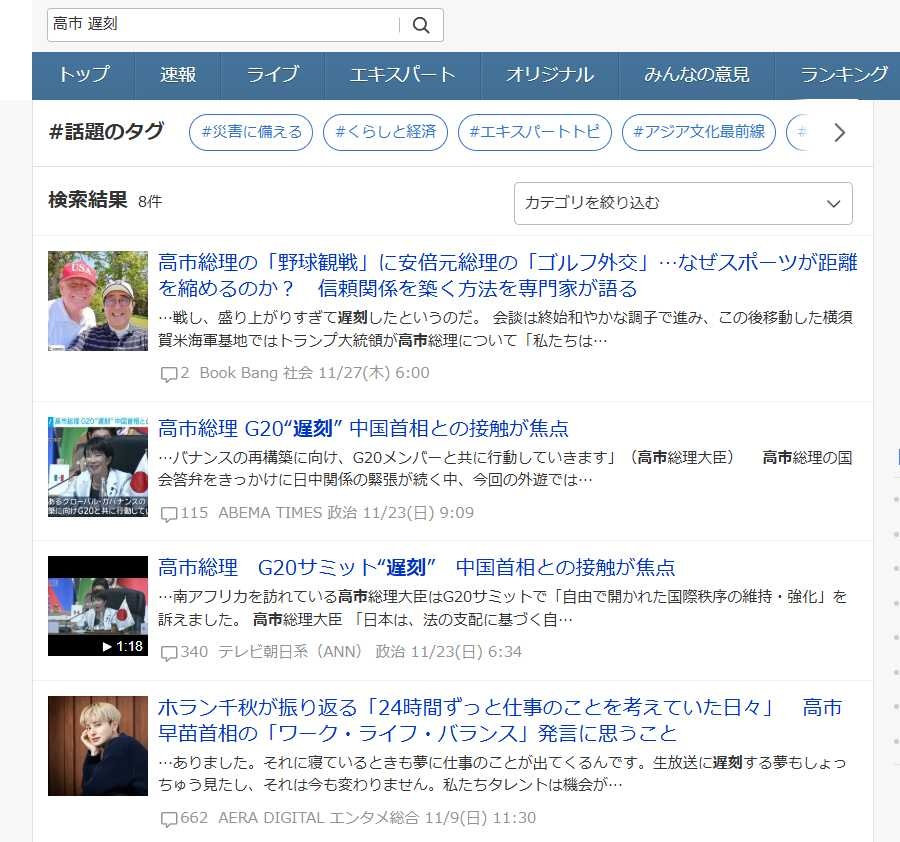This screenshot has width=900, height=842.
Task: Expand the カテゴリを絞り込む dropdown
Action: pos(683,203)
